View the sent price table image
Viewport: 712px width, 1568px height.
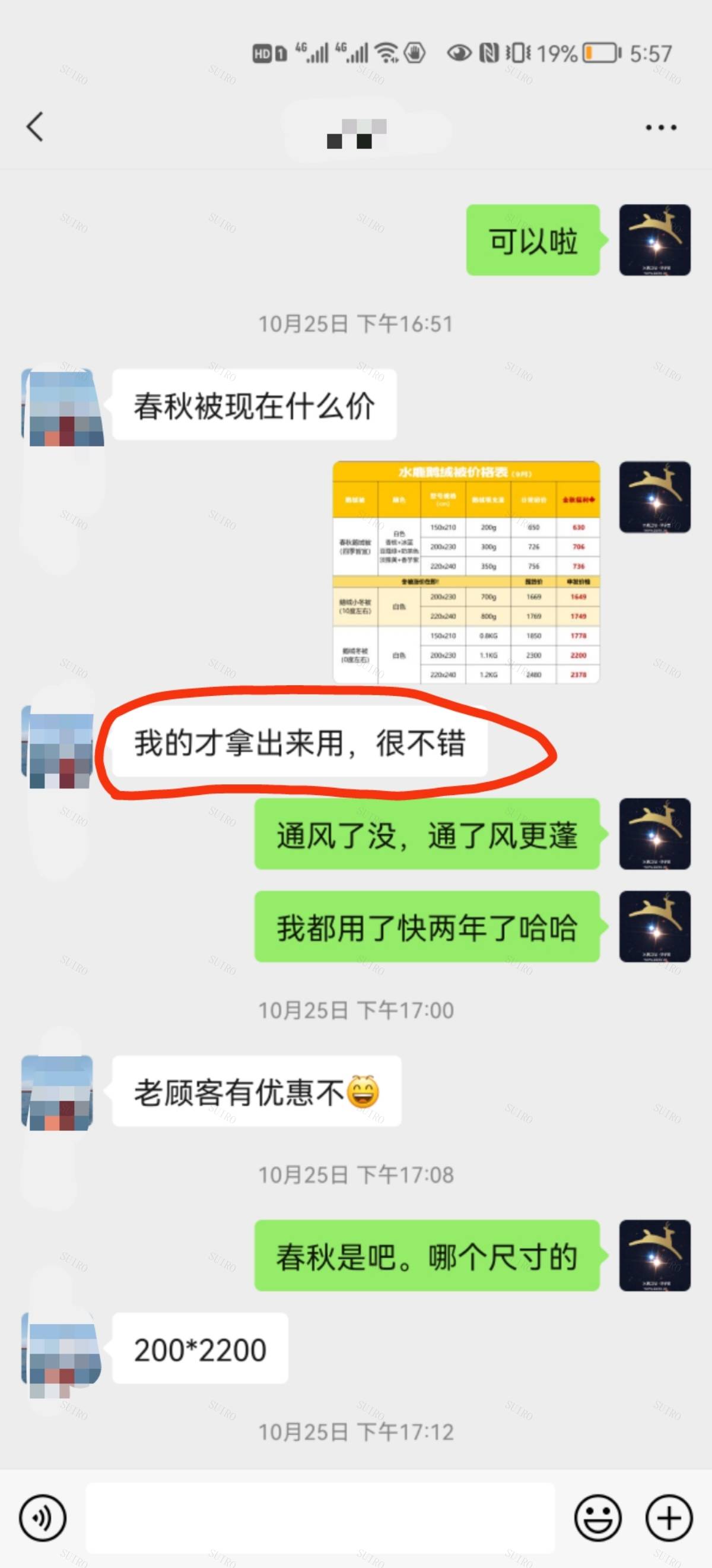[x=466, y=572]
